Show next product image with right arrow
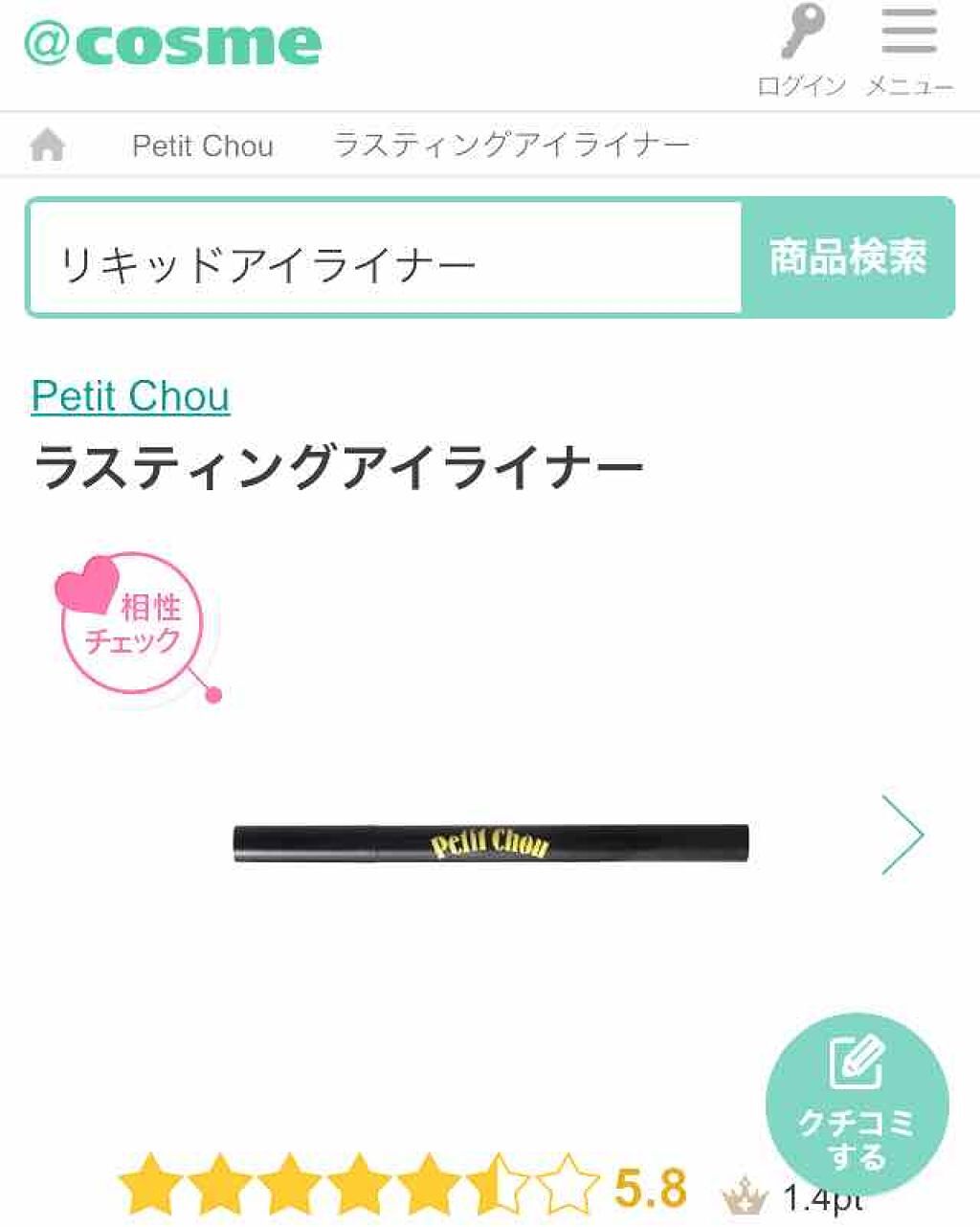 pyautogui.click(x=902, y=834)
